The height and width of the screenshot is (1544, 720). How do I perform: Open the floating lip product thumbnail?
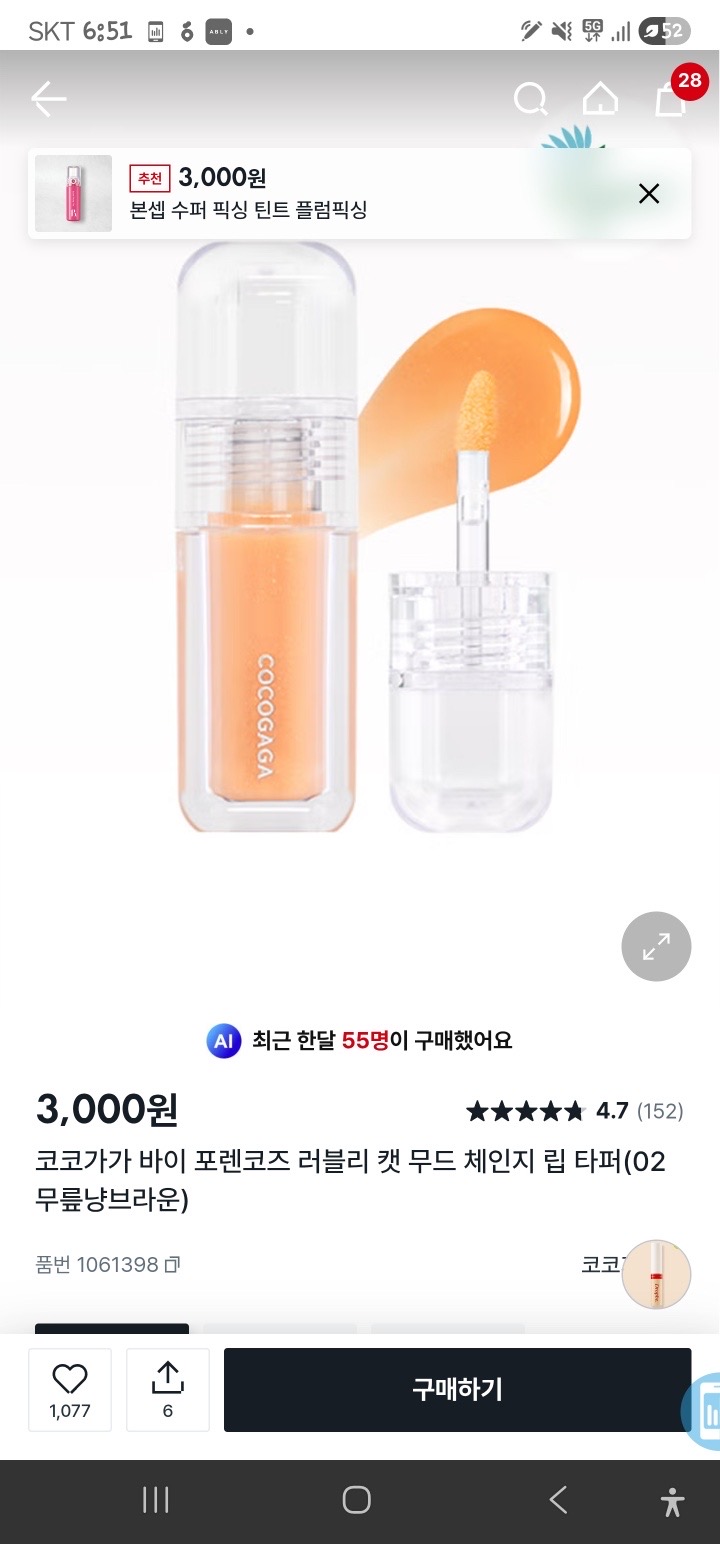(656, 1274)
